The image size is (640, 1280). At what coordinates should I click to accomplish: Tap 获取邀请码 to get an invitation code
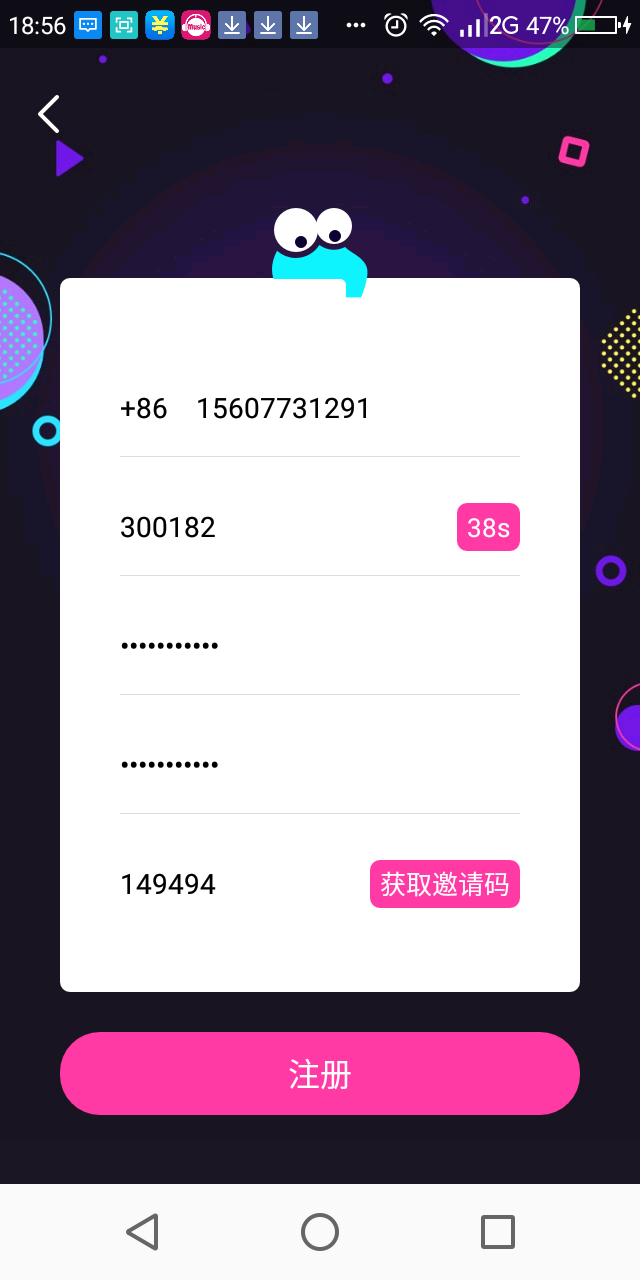click(445, 885)
